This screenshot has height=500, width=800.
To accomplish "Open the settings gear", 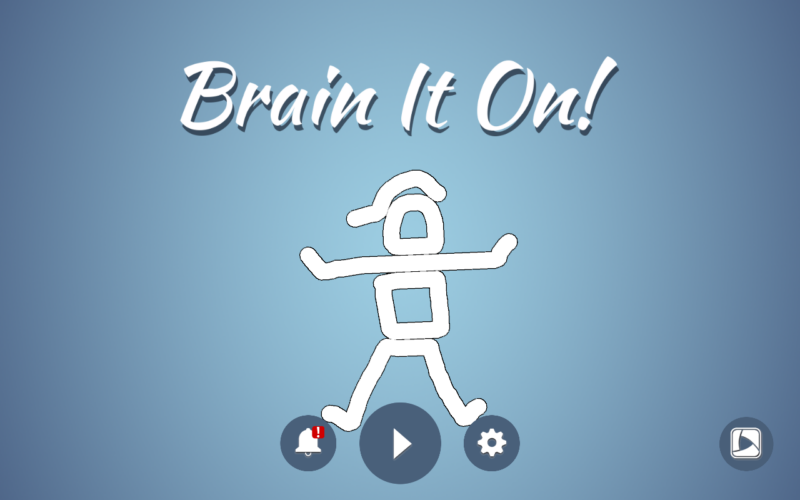I will 492,443.
